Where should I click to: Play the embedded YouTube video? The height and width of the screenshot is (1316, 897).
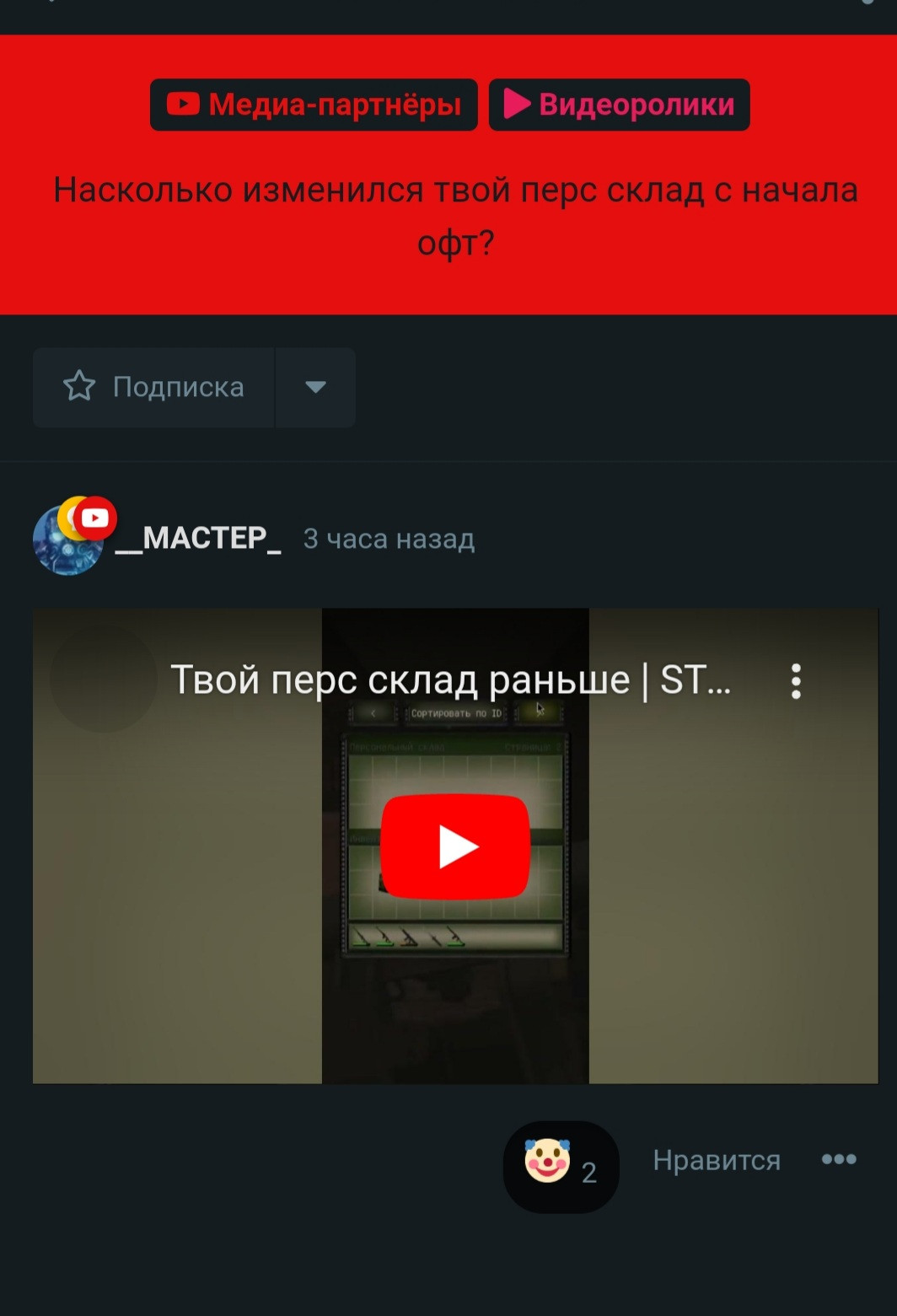(455, 846)
